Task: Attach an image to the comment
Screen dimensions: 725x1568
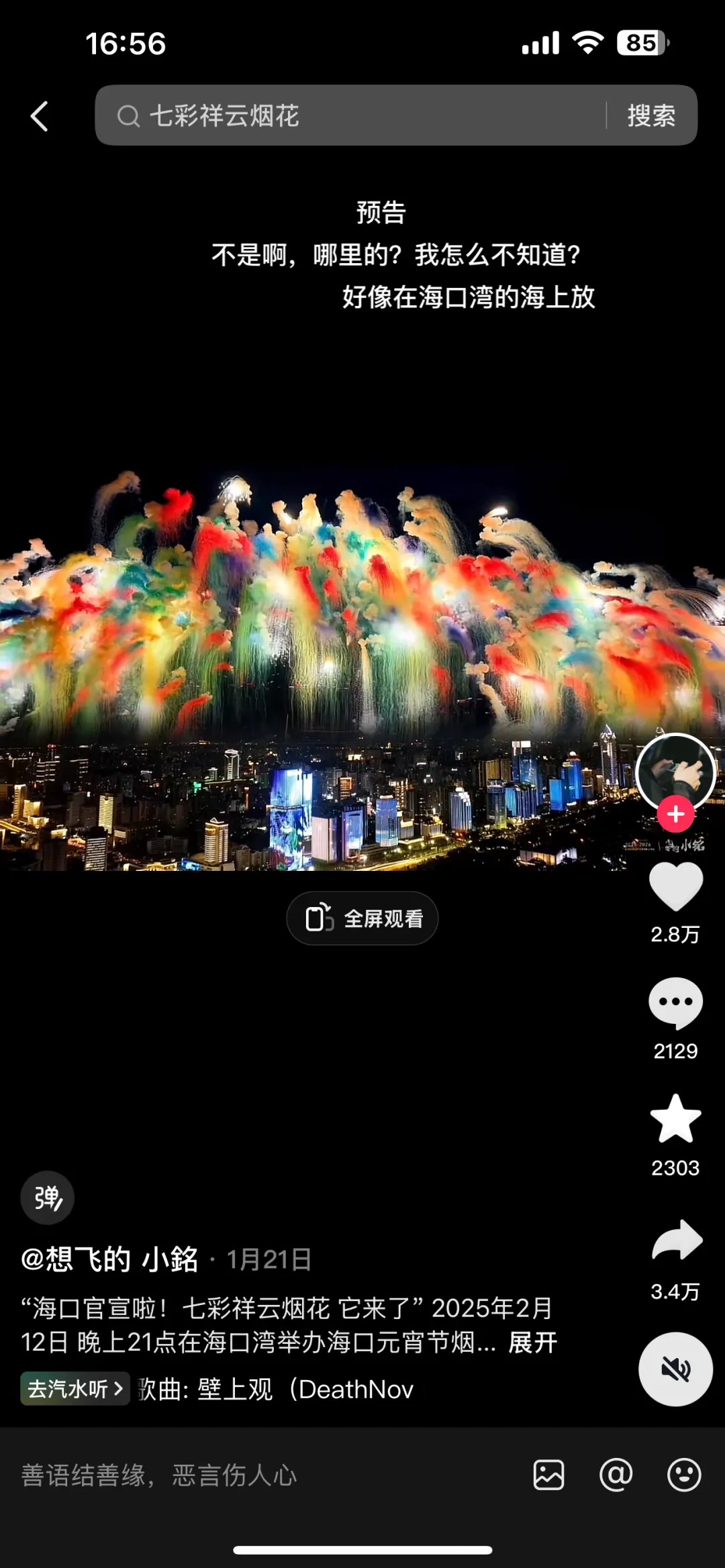Action: pyautogui.click(x=548, y=1475)
